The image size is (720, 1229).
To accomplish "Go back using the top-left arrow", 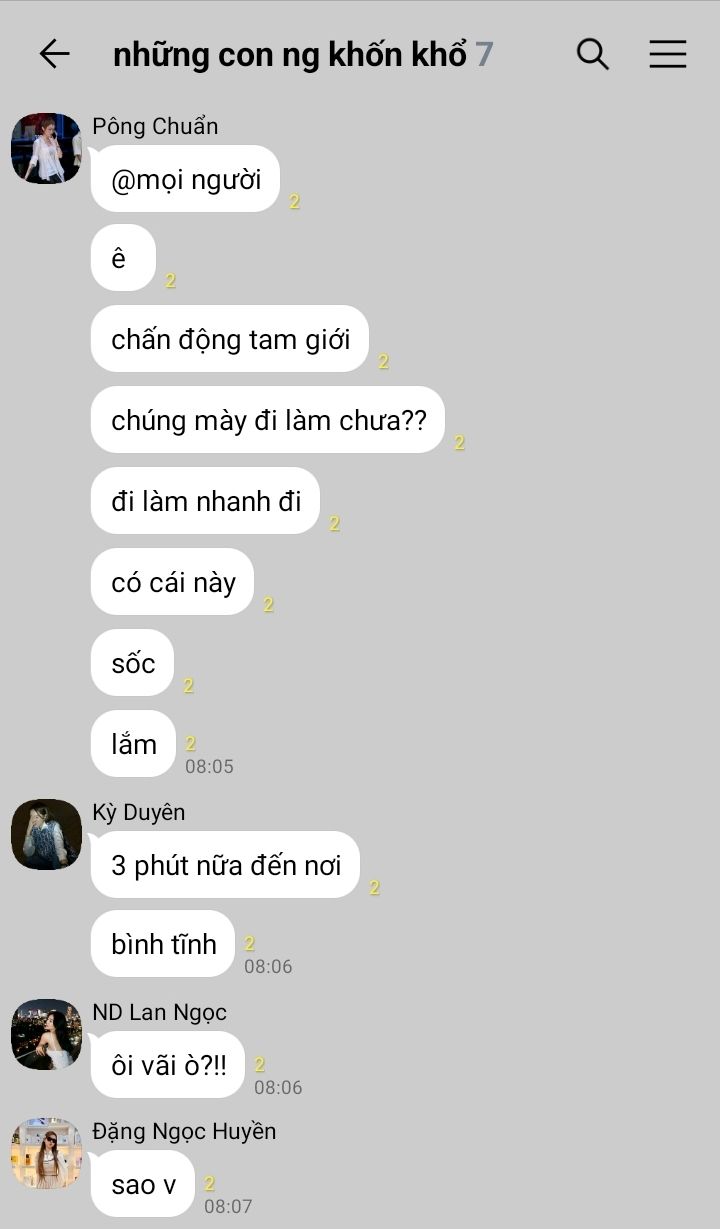I will coord(54,54).
